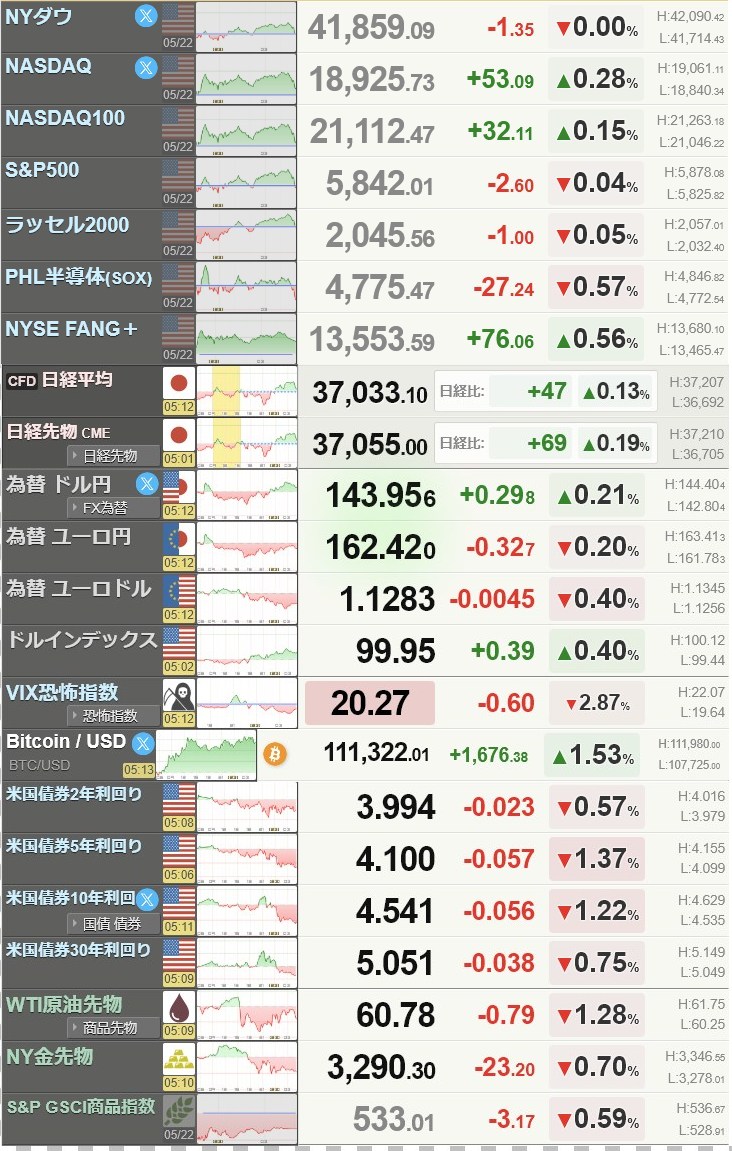Open the 日経先物 sub-button under 日経先物 CME
This screenshot has width=732, height=1151.
click(x=114, y=456)
